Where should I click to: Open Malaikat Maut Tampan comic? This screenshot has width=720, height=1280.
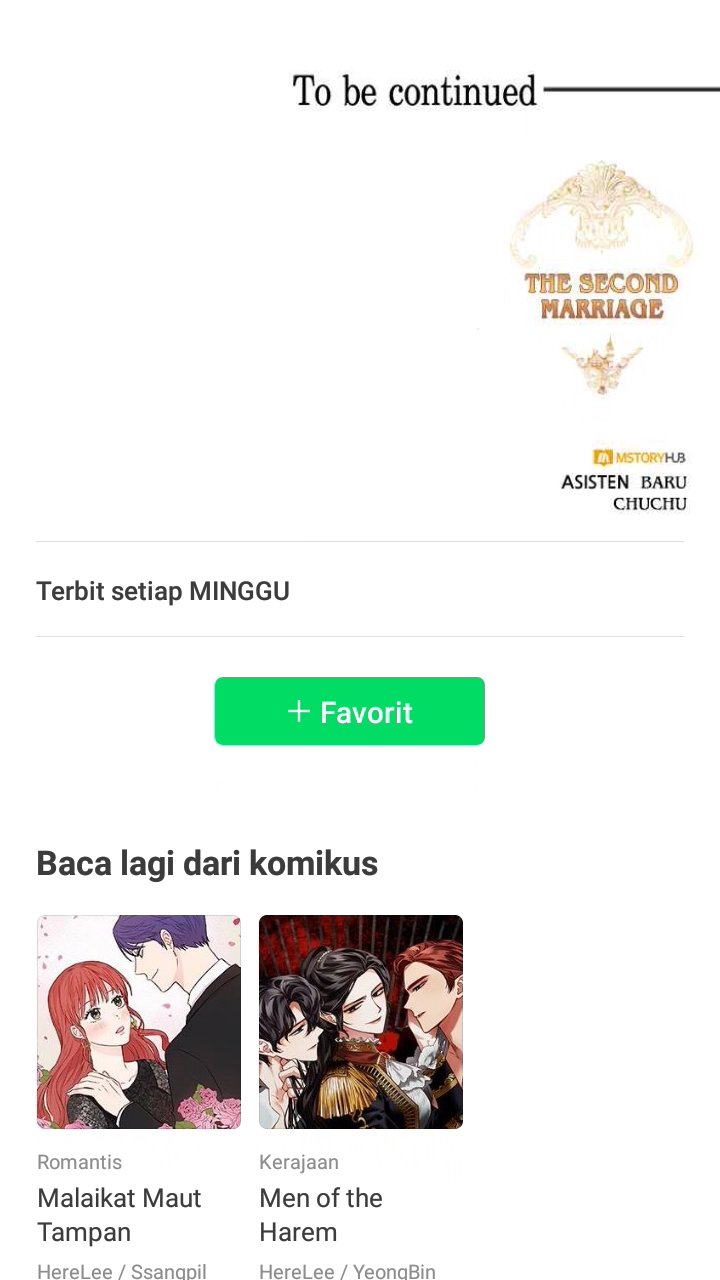139,1022
